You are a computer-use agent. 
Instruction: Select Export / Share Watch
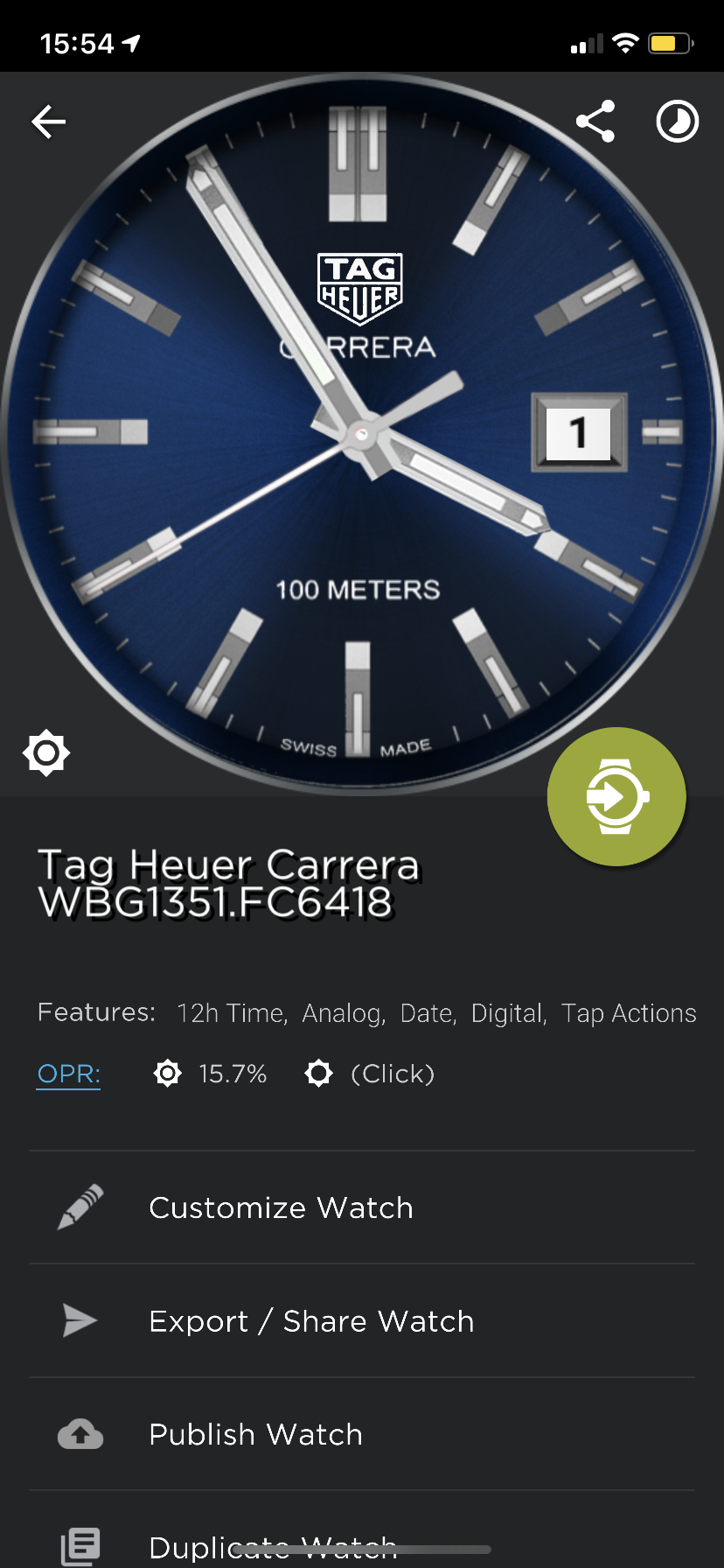(362, 1320)
